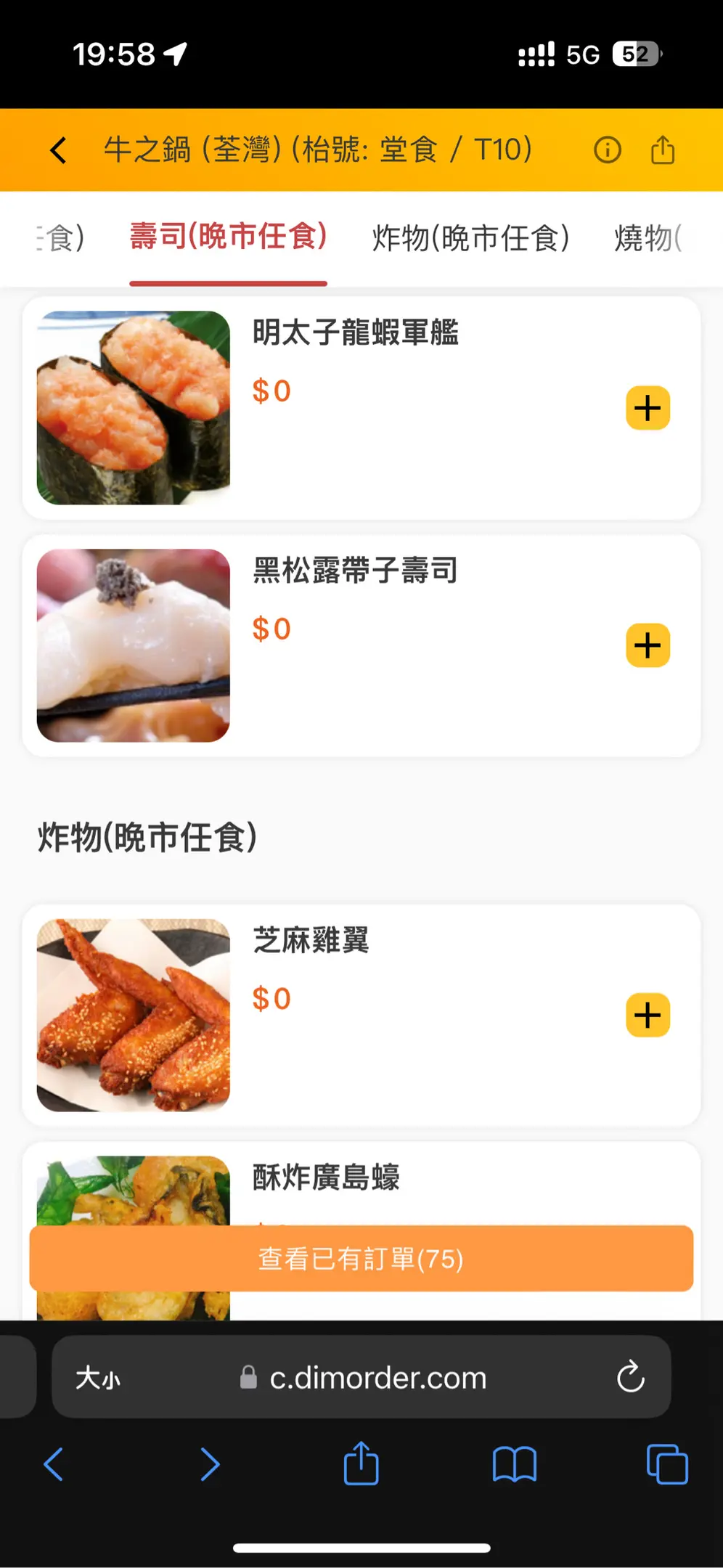Open the restaurant info icon
Viewport: 723px width, 1568px height.
607,150
